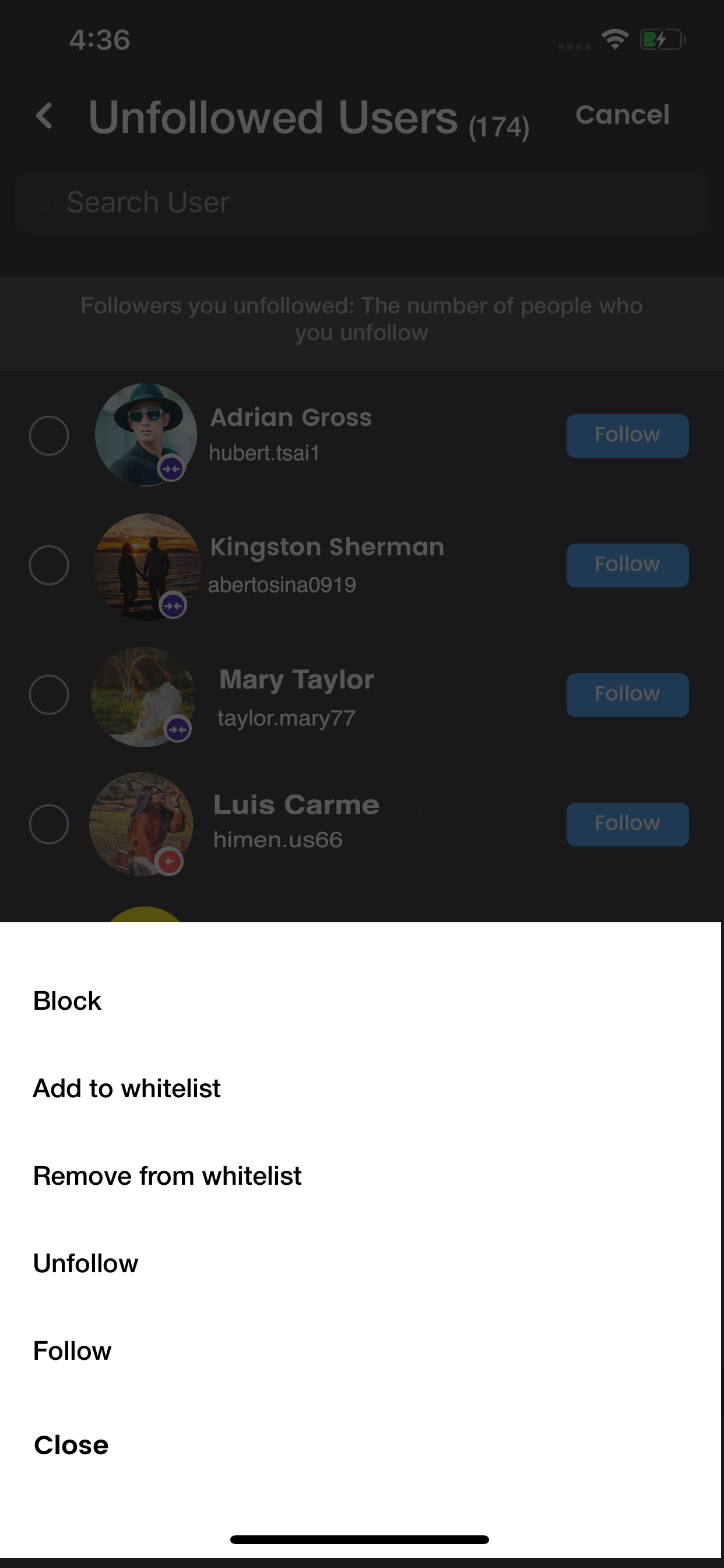
Task: Choose Add to whitelist option
Action: coord(126,1089)
